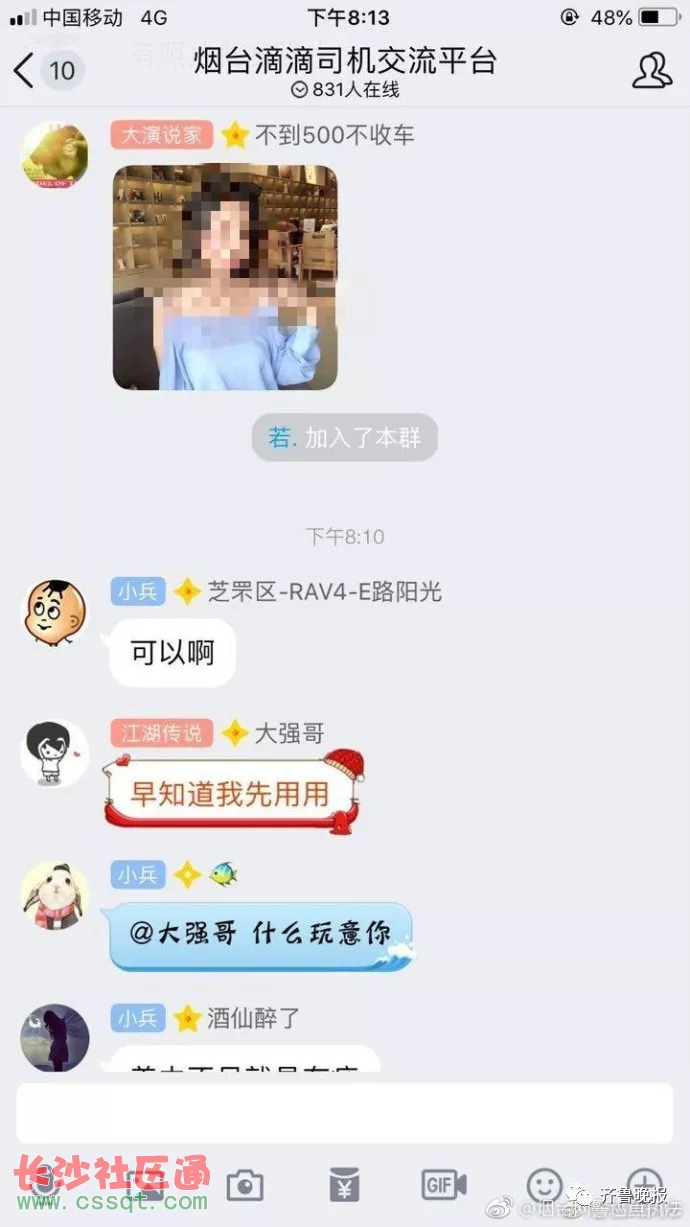Open 若. from the joined-group notice
The image size is (690, 1227).
[x=282, y=438]
